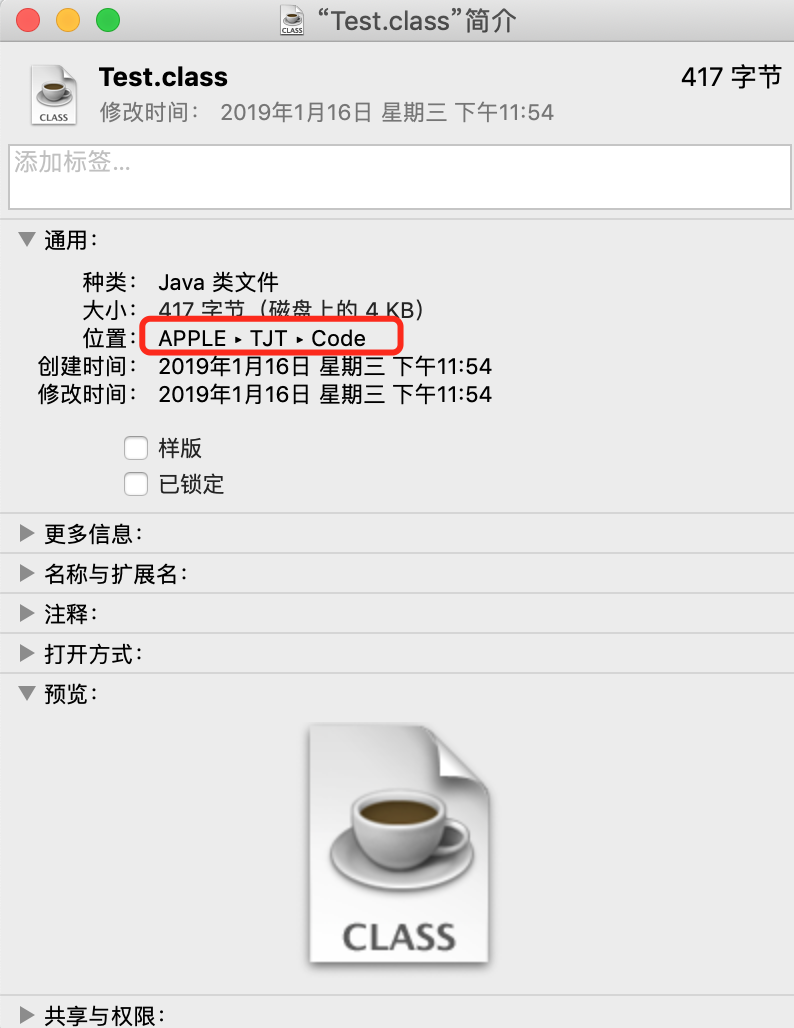Focus the 添加标签 tags field
The width and height of the screenshot is (794, 1028).
(397, 177)
